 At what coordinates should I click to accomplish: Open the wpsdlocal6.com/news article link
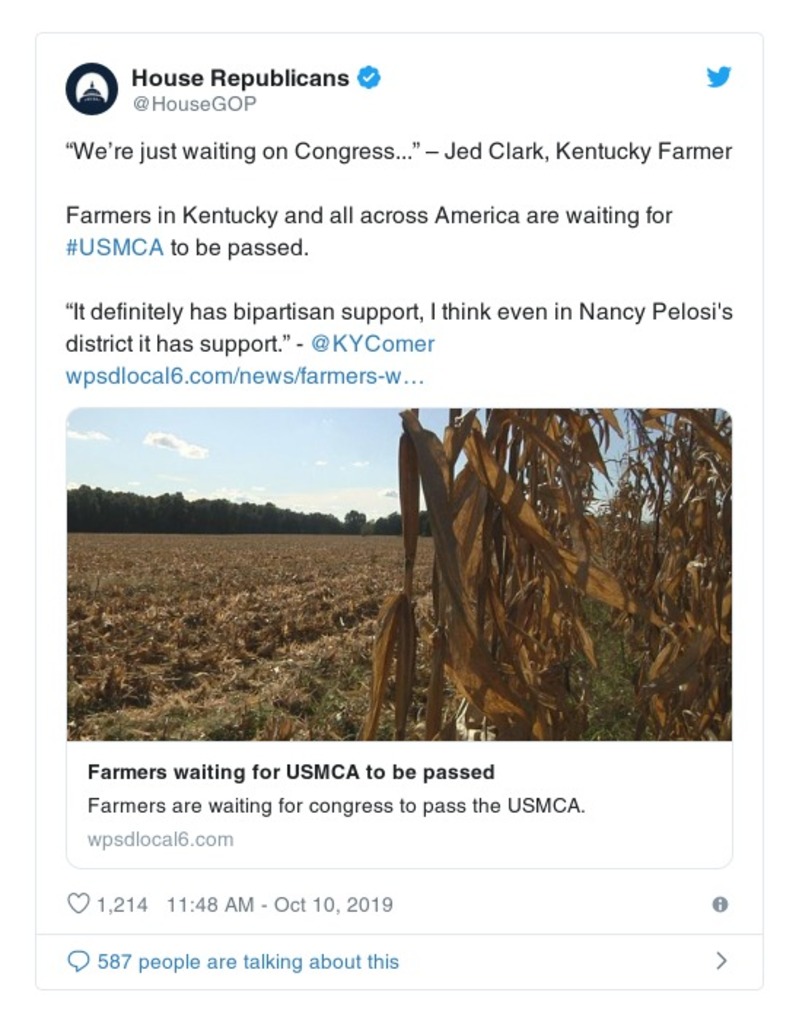[245, 378]
